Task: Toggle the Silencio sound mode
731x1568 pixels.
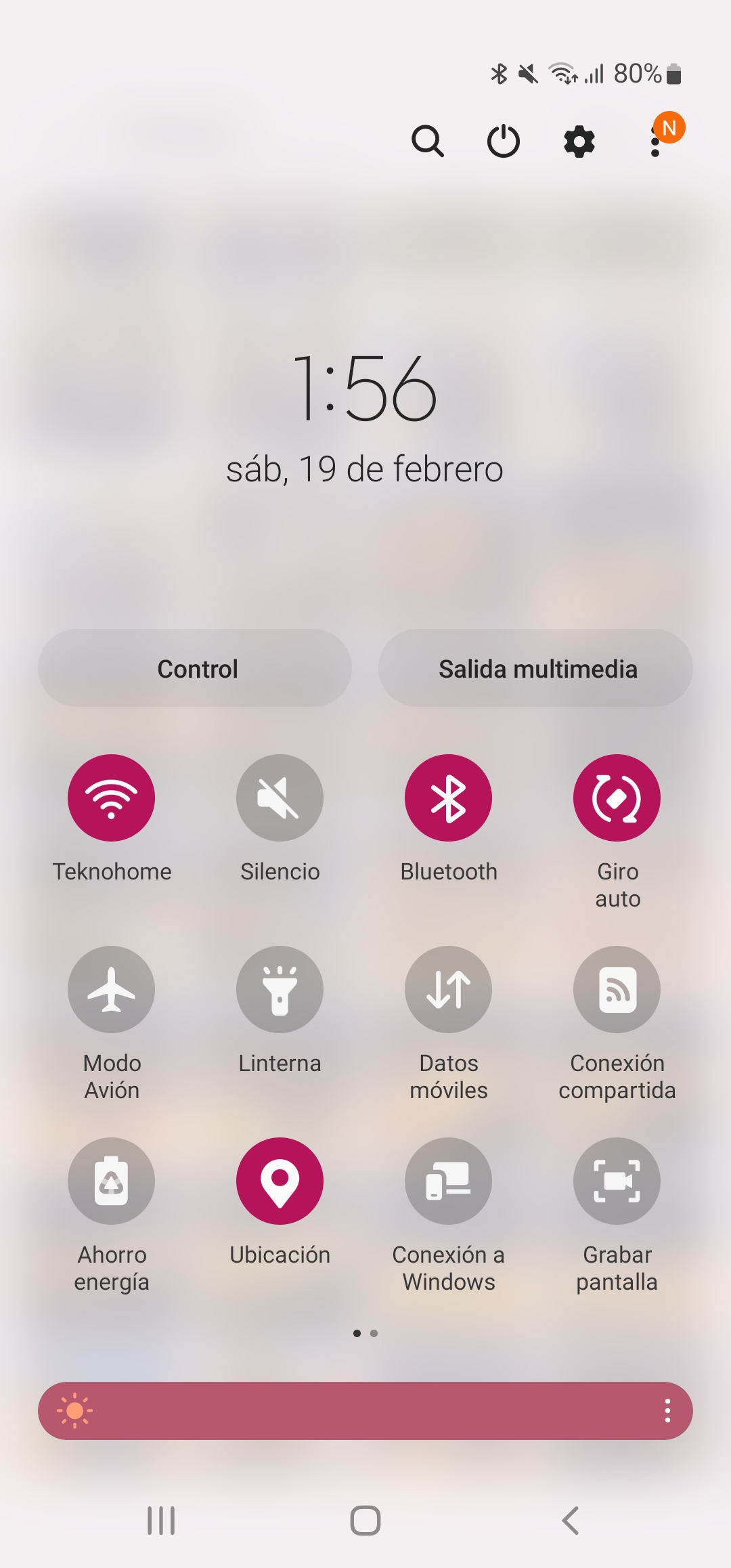Action: click(280, 798)
